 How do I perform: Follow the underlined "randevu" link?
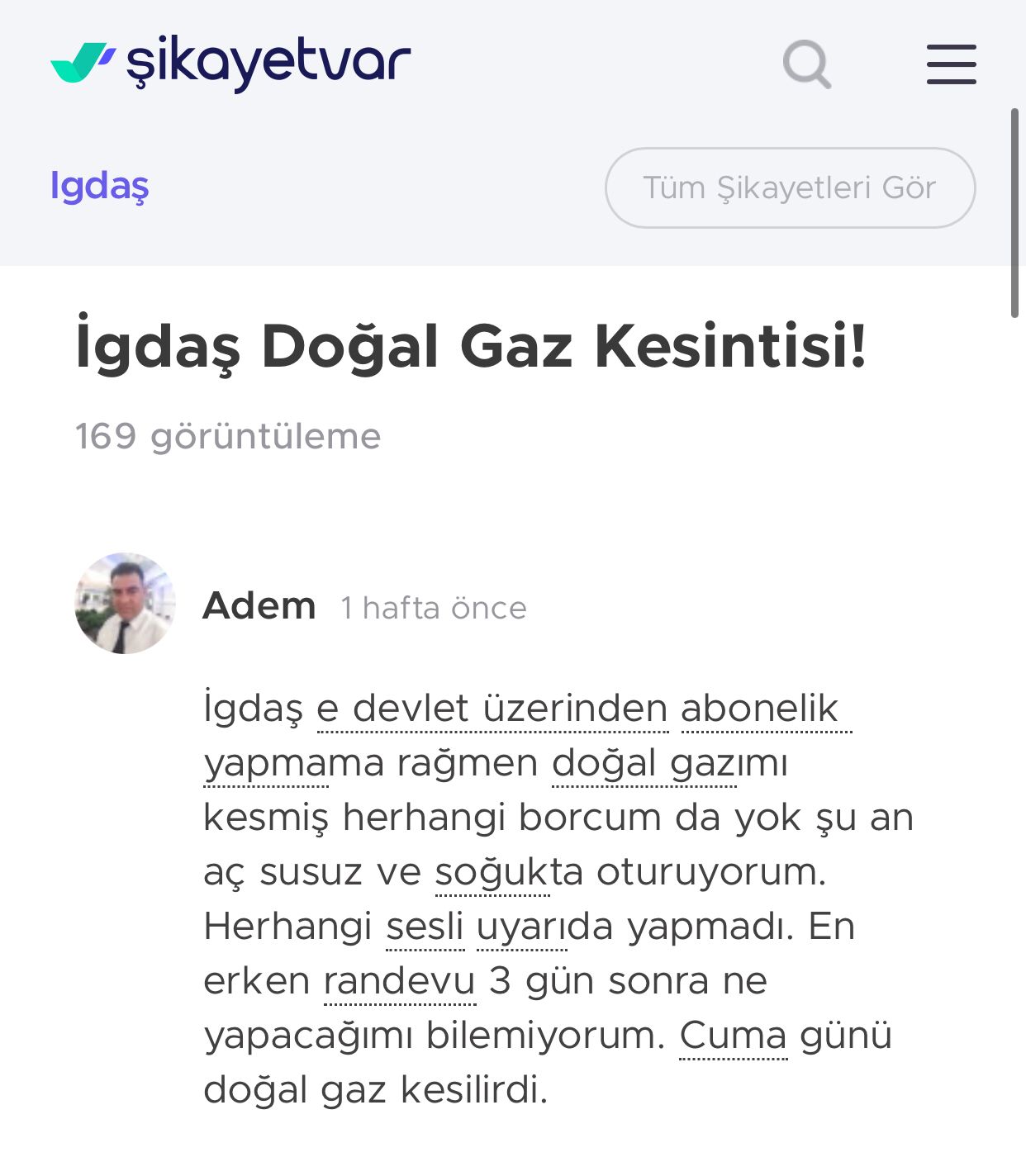[400, 982]
